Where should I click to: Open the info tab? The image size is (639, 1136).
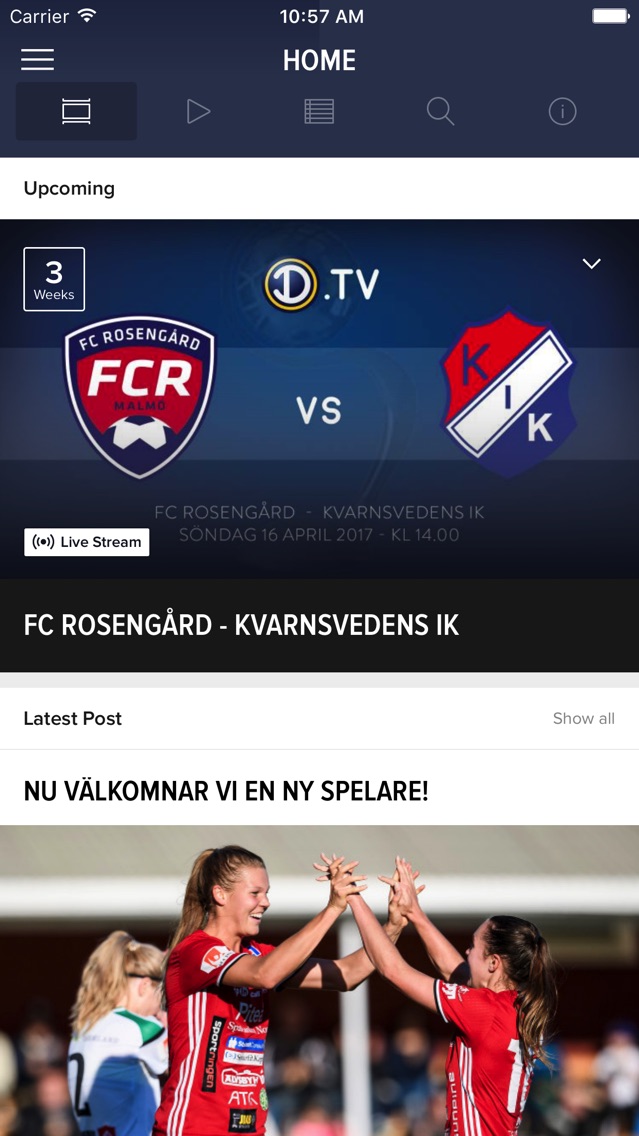point(562,112)
